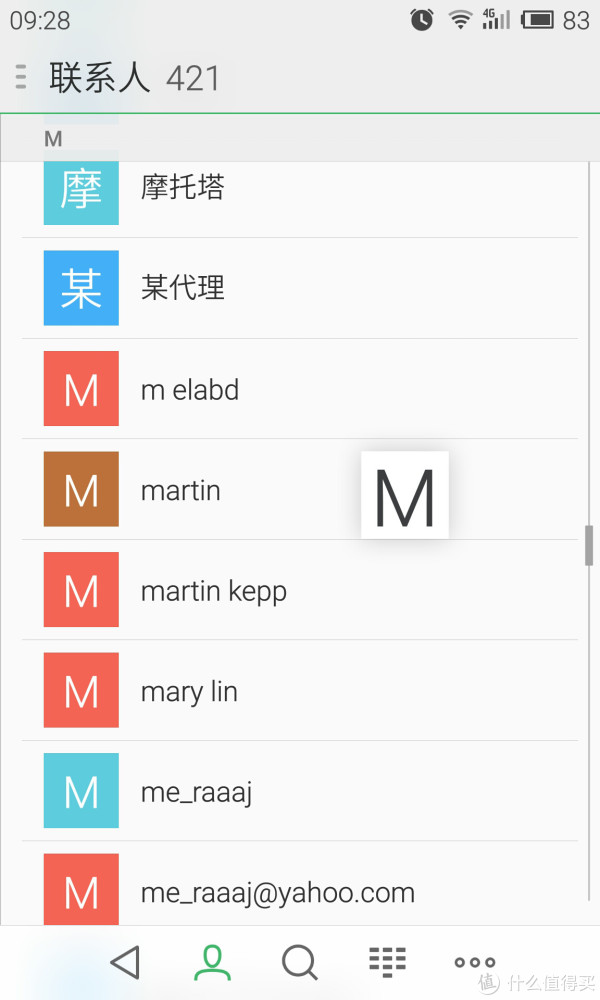Open contact me_raaaj@yahoo.com
The height and width of the screenshot is (1000, 600).
[300, 883]
